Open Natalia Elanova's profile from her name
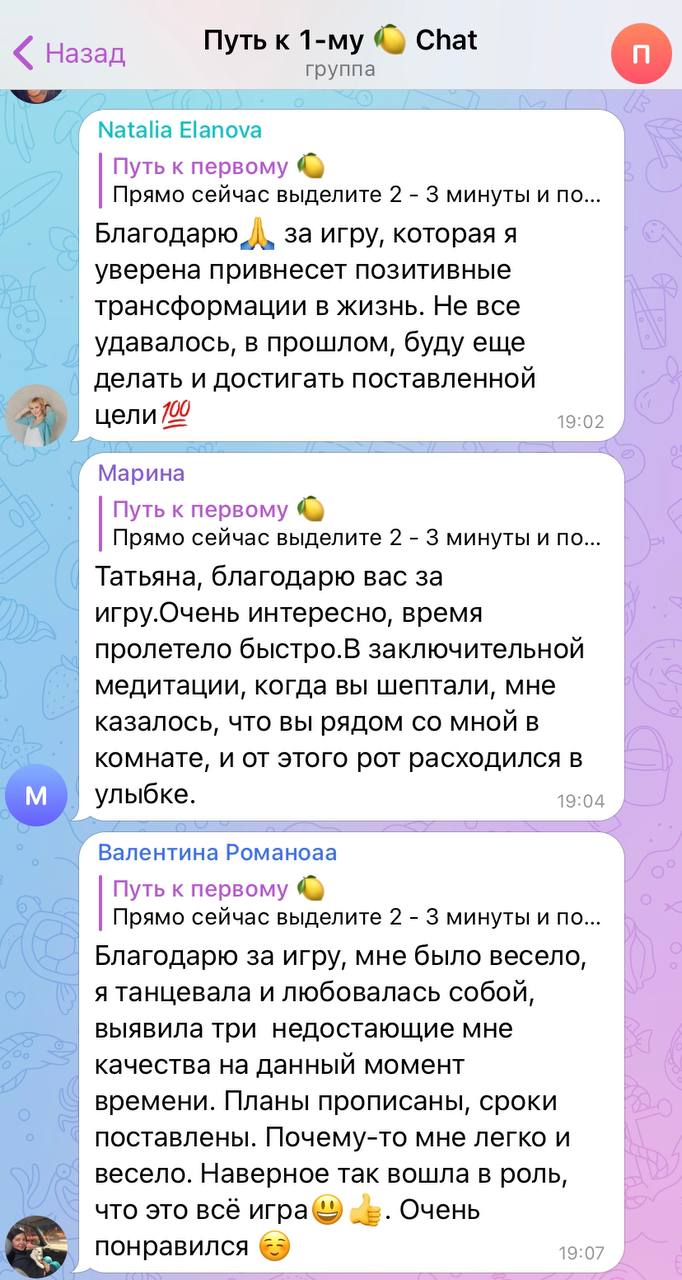The image size is (682, 1280). click(x=180, y=130)
